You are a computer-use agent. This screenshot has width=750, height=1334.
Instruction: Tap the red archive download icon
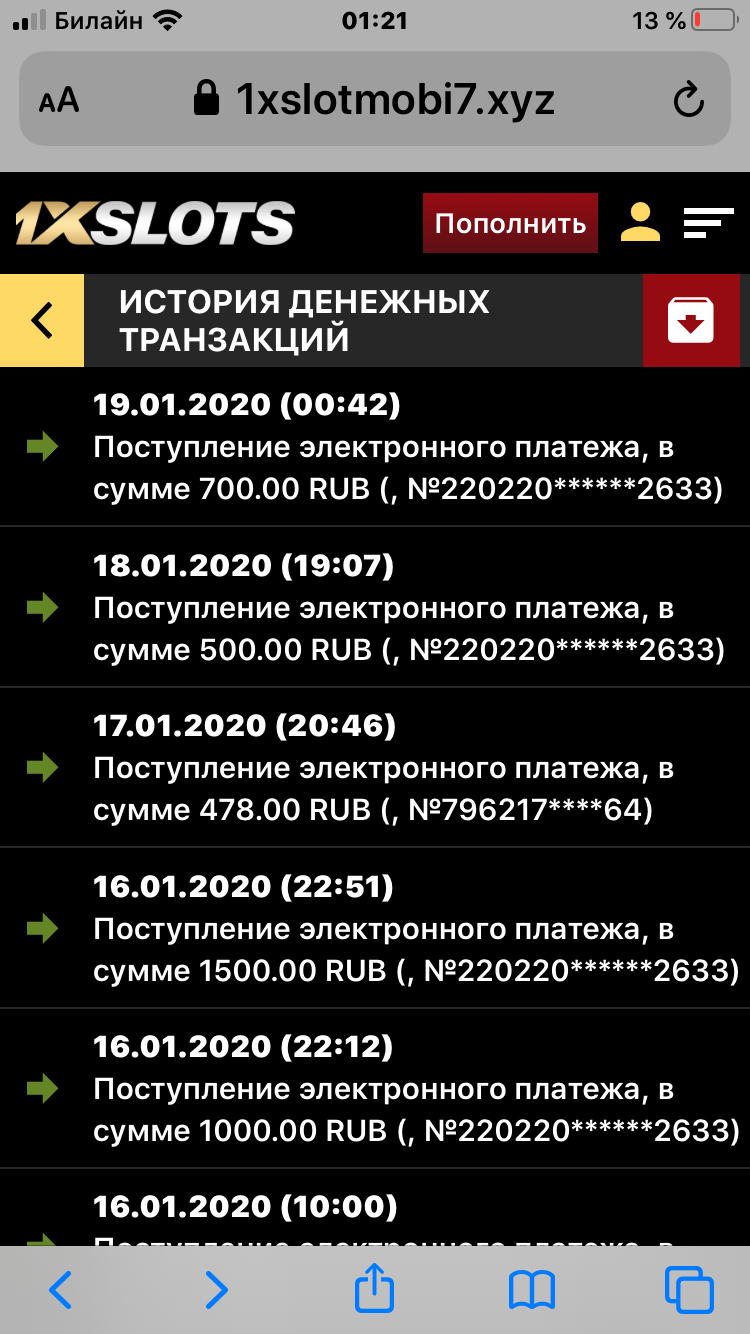(691, 320)
